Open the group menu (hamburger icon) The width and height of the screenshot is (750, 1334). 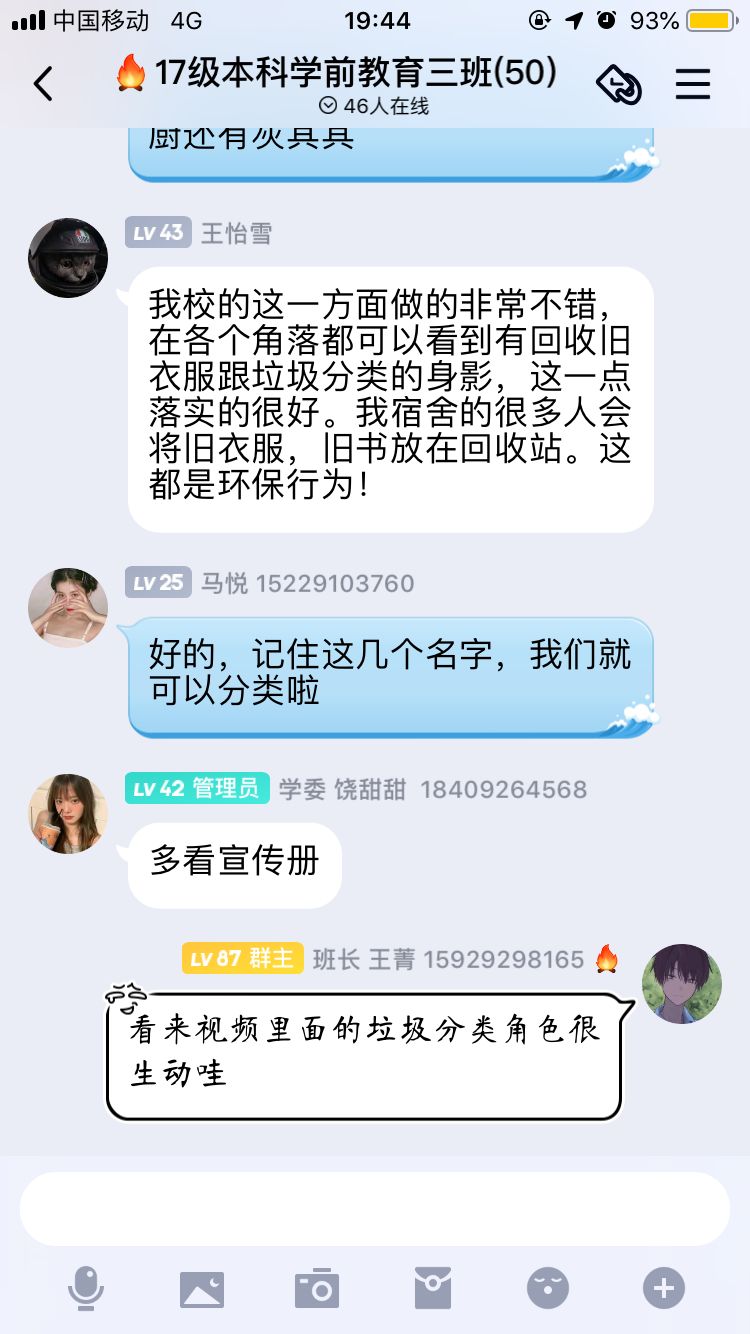click(692, 84)
